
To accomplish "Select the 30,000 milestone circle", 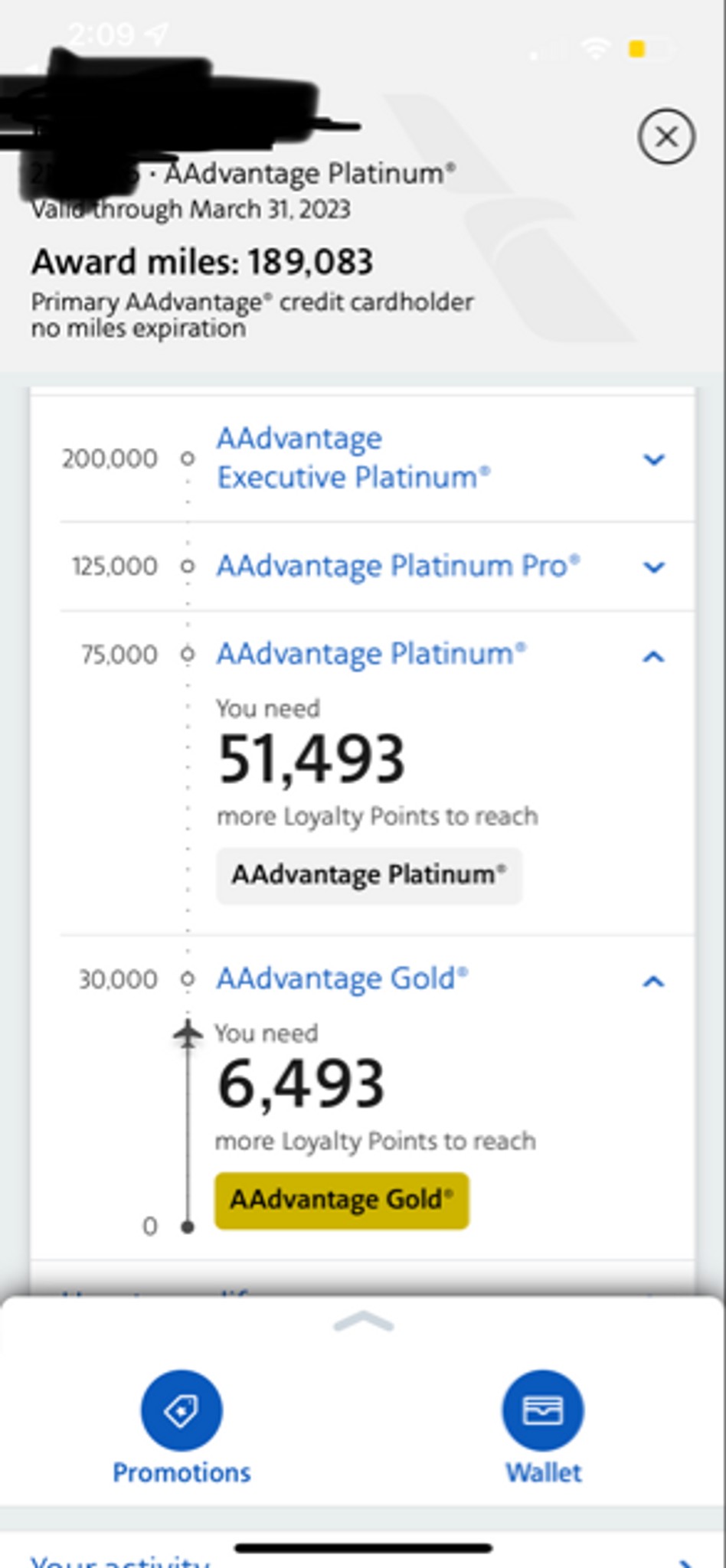I will [187, 977].
